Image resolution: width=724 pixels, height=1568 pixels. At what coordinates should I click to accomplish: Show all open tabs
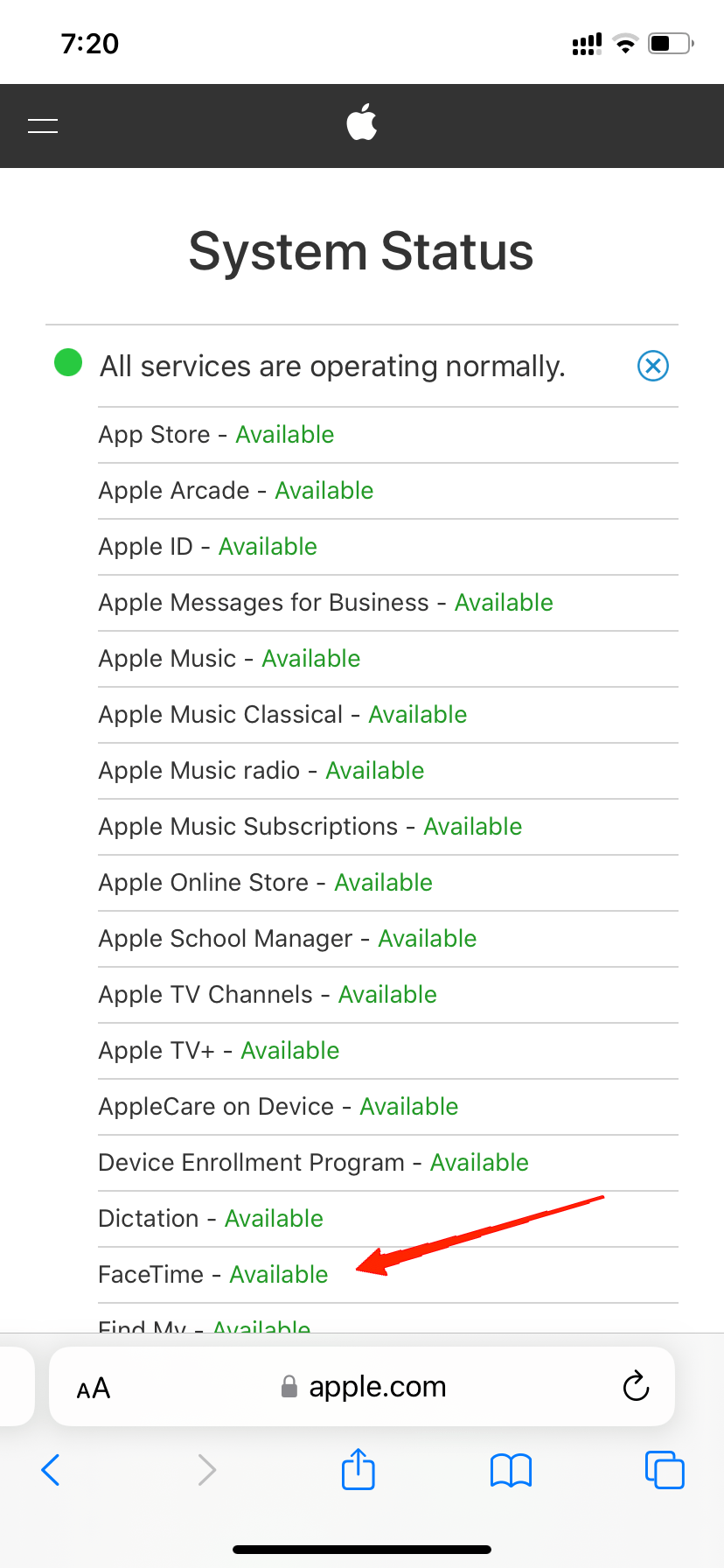pos(665,1470)
